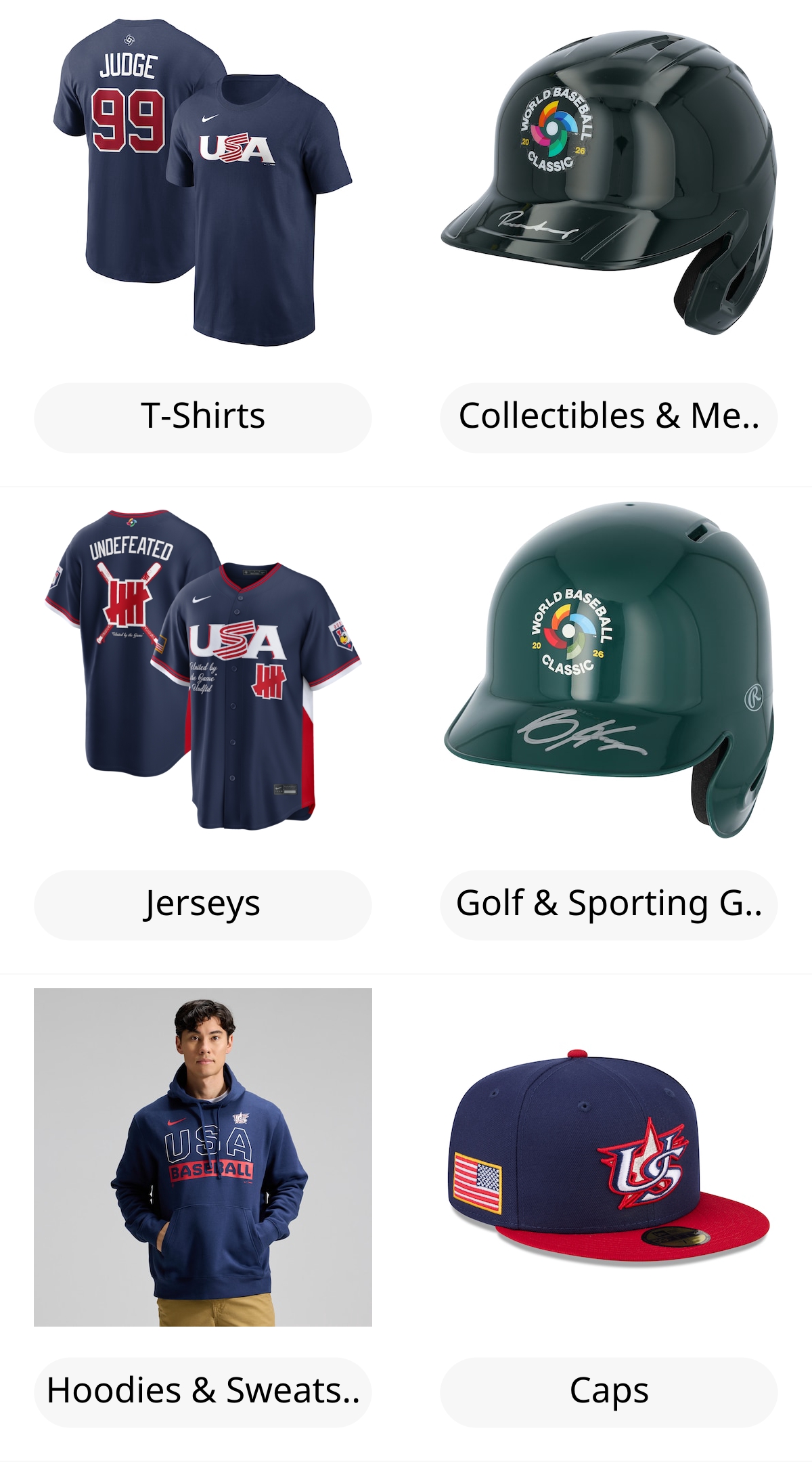
Task: Open the Caps category button
Action: (608, 1392)
